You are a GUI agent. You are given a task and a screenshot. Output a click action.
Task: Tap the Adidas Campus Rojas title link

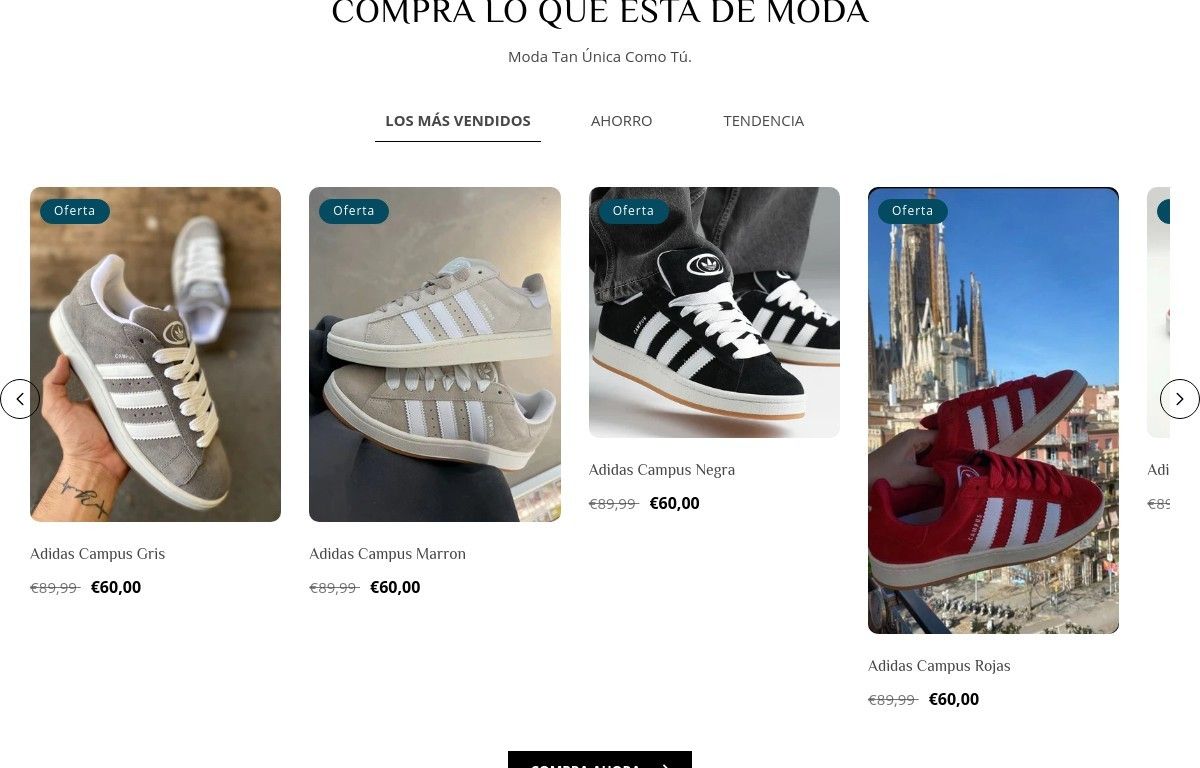point(938,666)
